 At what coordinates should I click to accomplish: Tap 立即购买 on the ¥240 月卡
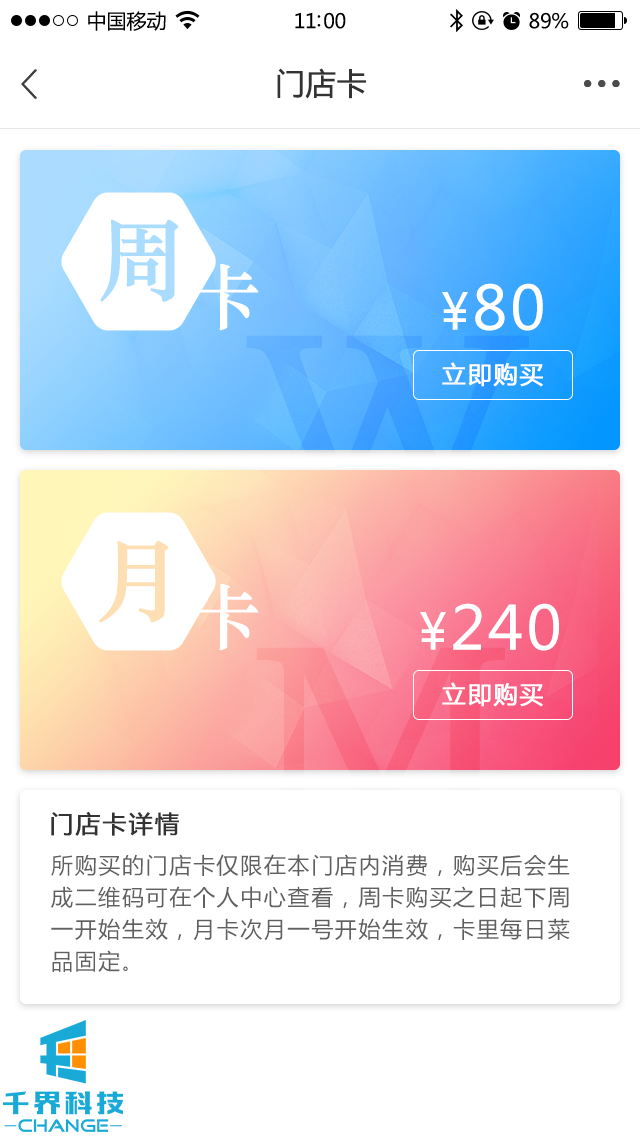pyautogui.click(x=492, y=695)
